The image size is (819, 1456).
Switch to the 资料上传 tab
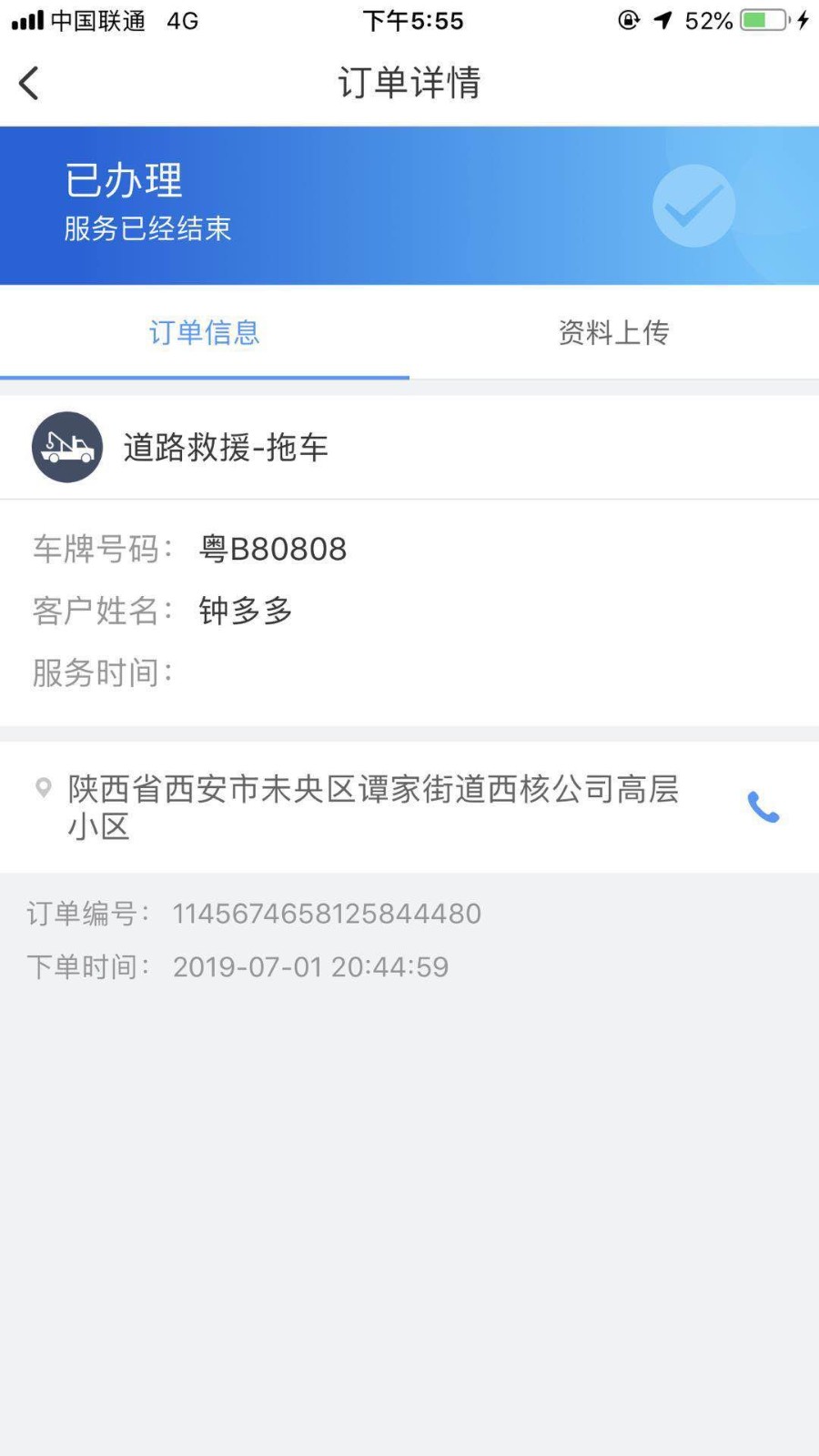[614, 332]
